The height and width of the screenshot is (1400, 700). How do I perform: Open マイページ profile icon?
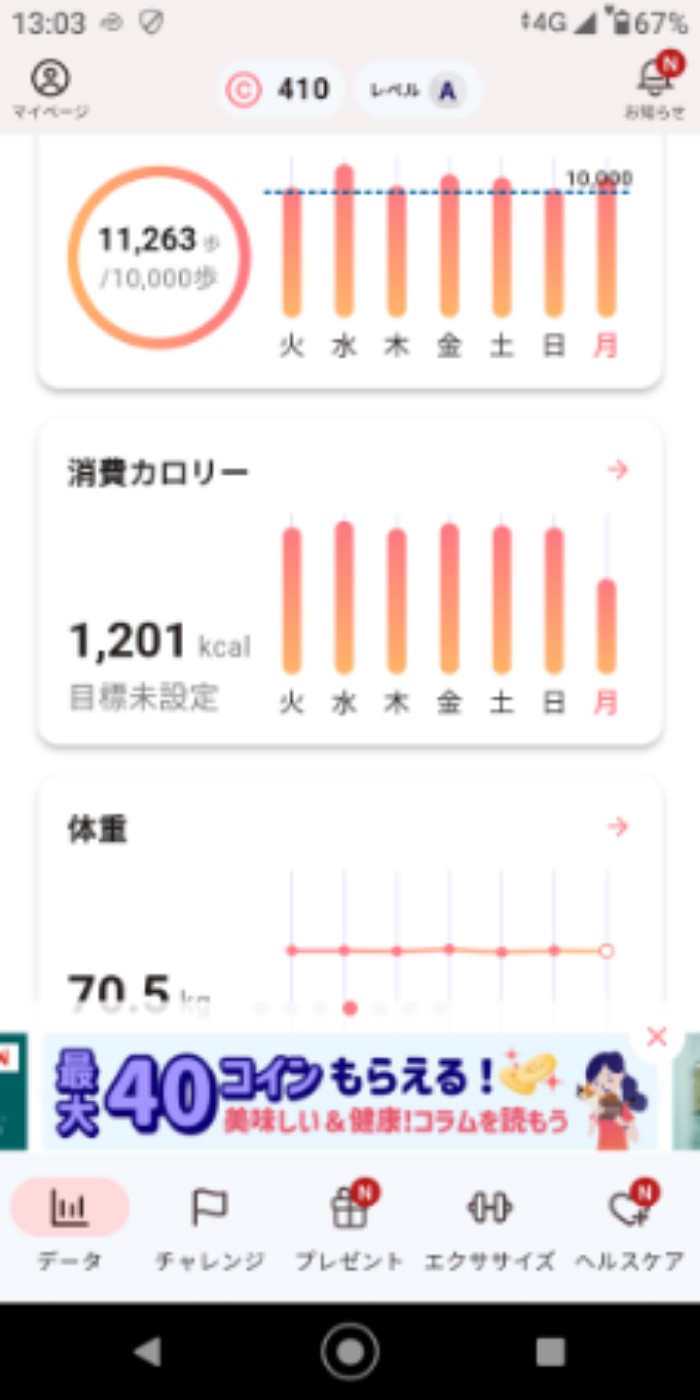point(50,90)
